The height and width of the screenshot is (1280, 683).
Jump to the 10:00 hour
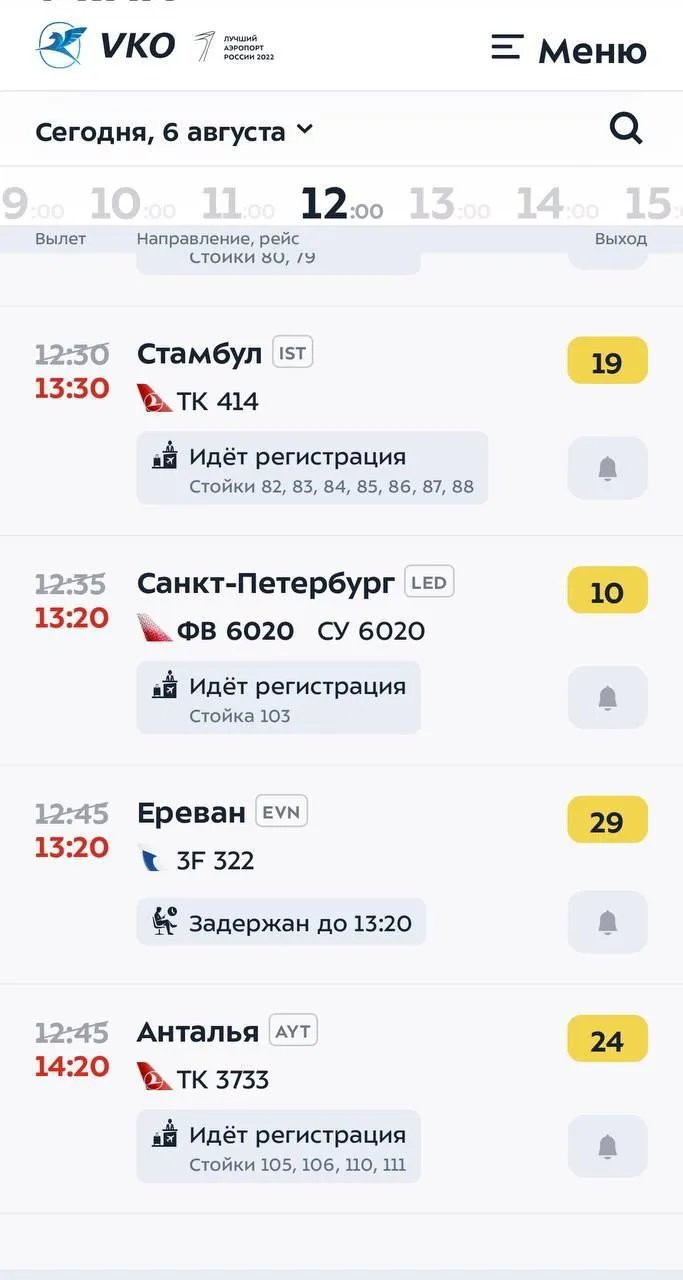(132, 205)
